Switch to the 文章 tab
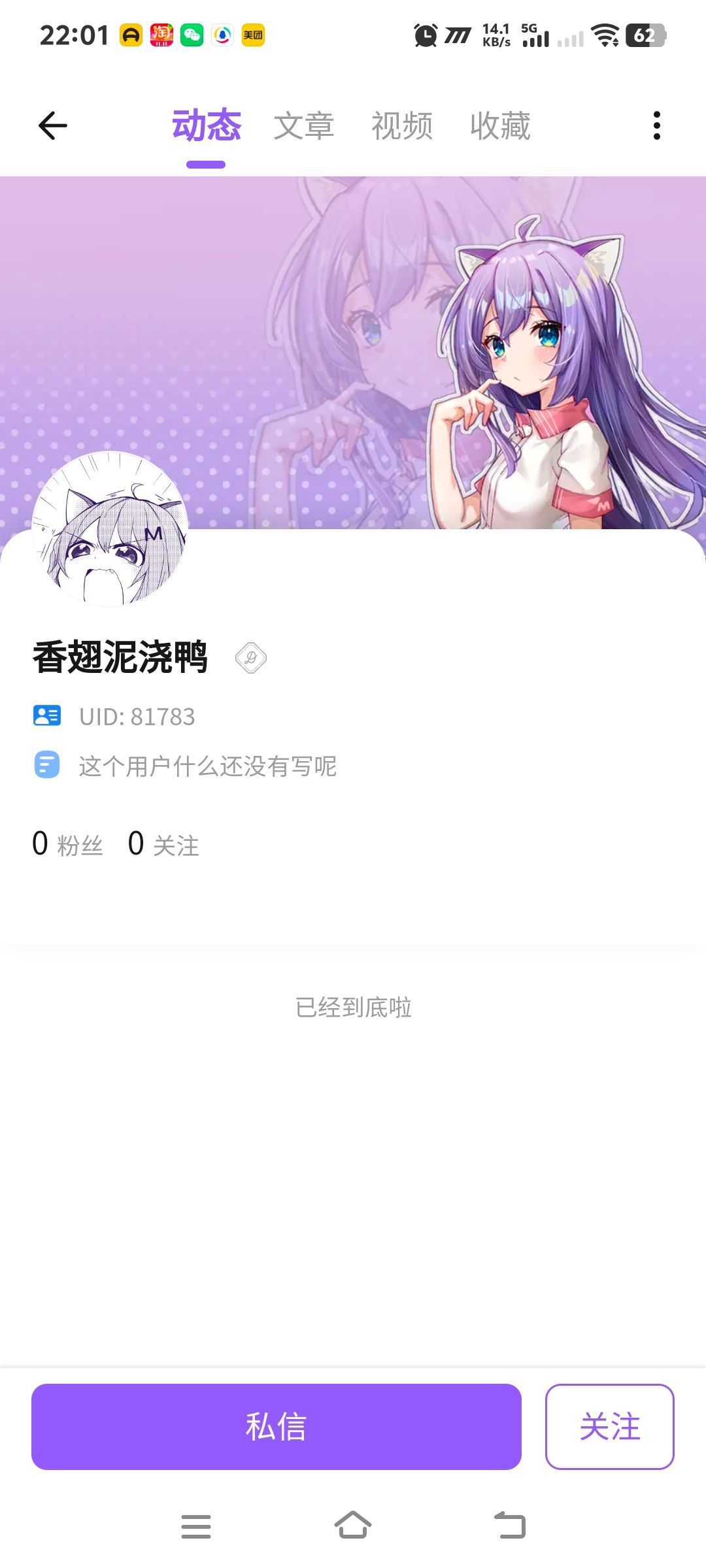Viewport: 706px width, 1568px height. 304,125
